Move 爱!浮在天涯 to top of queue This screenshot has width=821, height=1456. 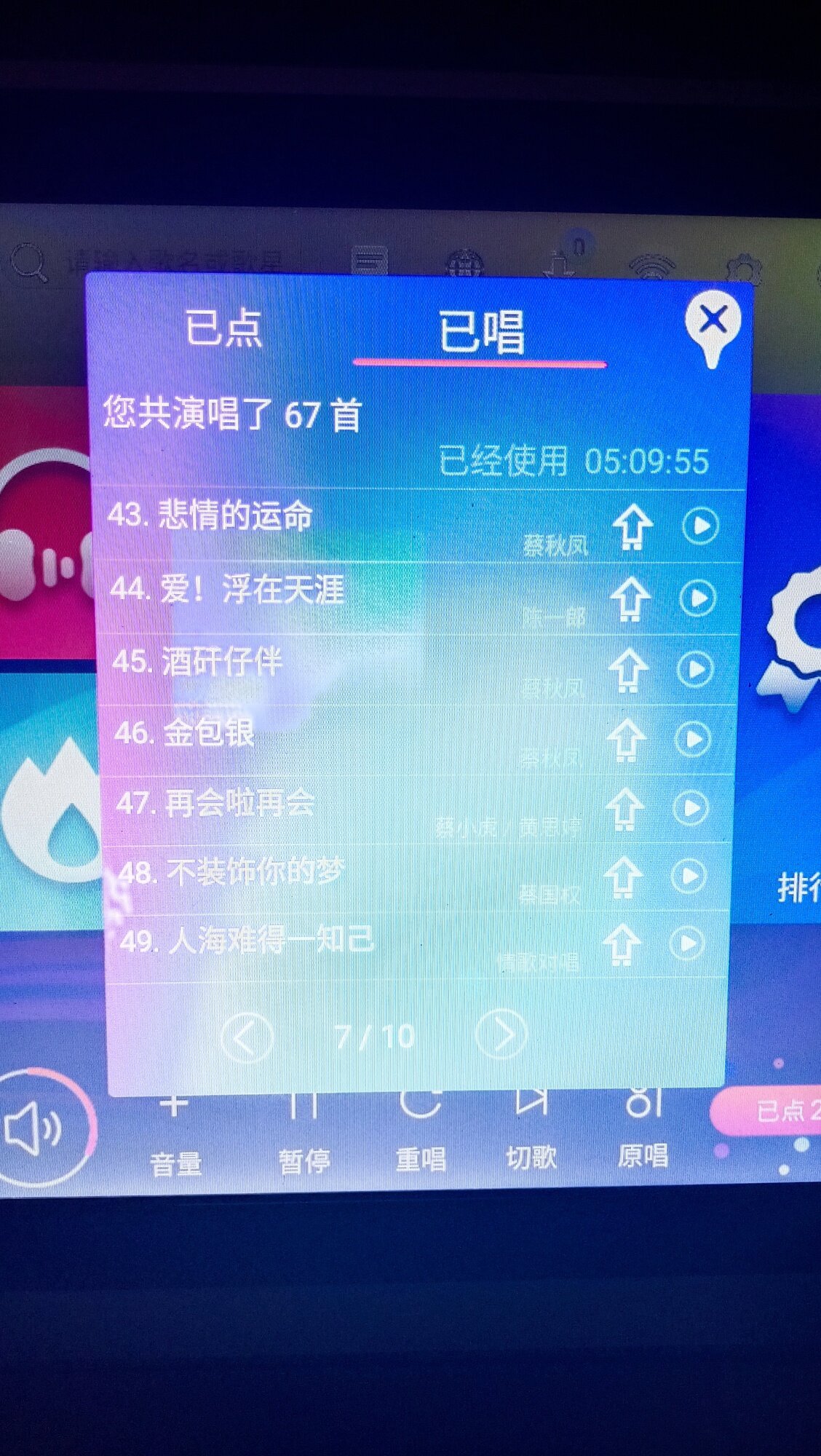630,598
